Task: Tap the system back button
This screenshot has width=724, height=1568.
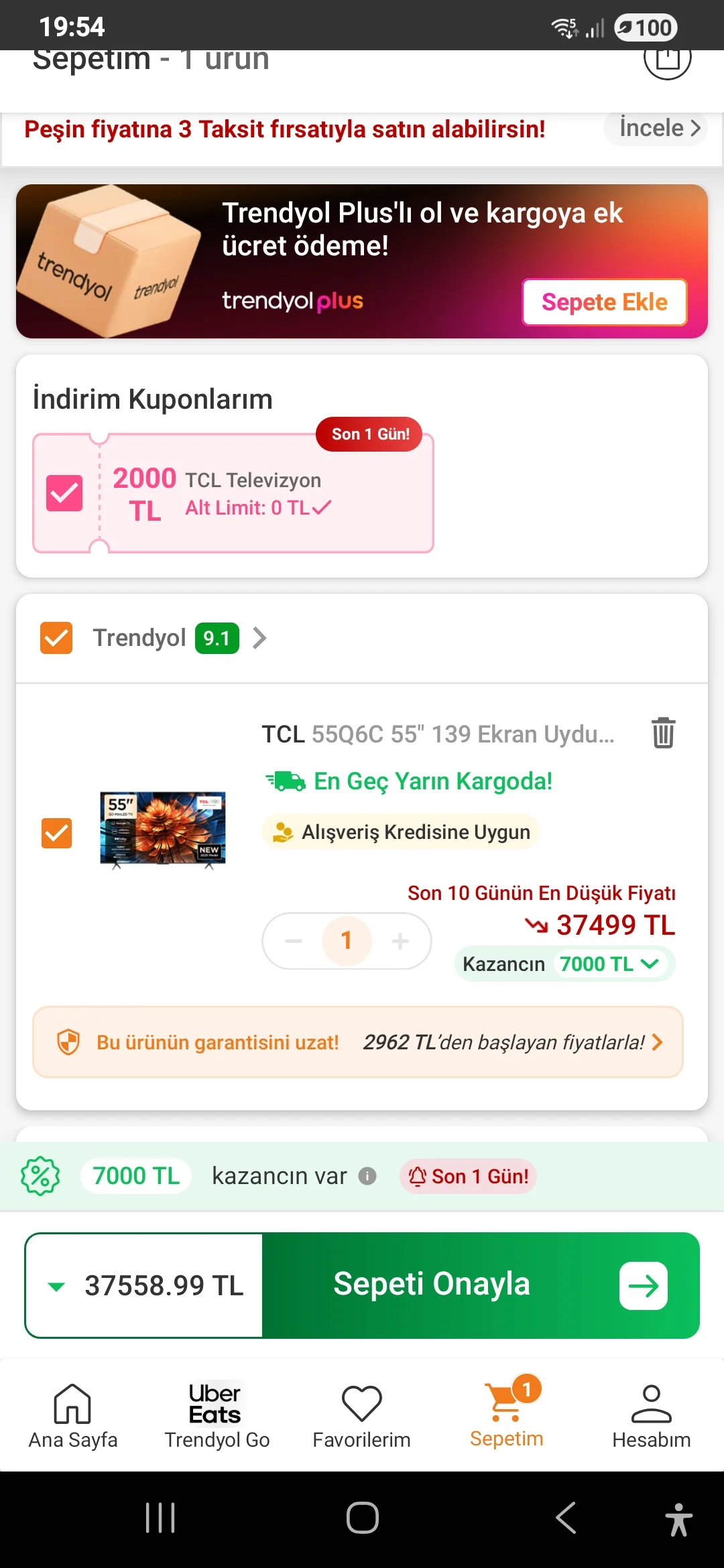Action: [566, 1518]
